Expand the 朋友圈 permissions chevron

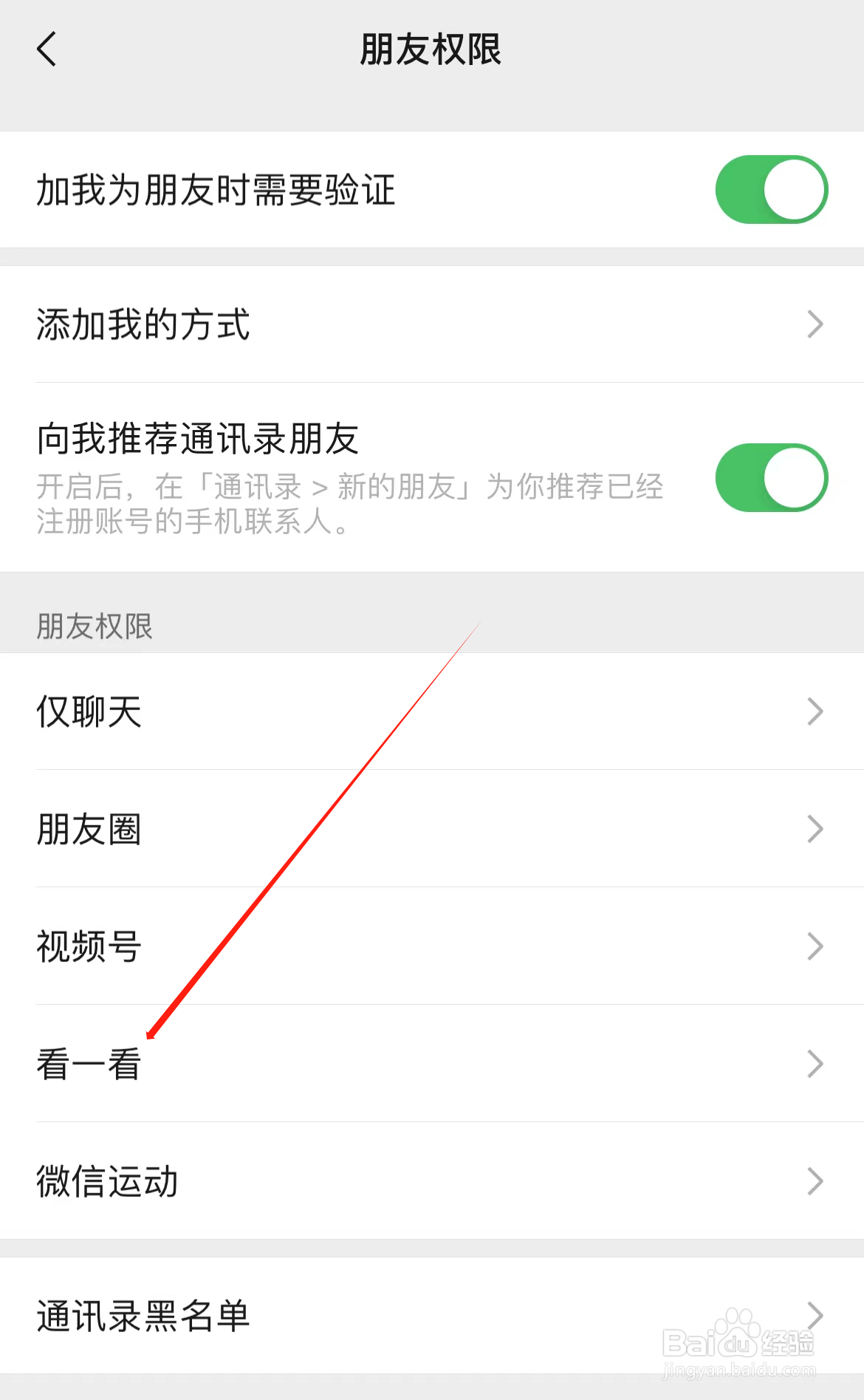815,828
